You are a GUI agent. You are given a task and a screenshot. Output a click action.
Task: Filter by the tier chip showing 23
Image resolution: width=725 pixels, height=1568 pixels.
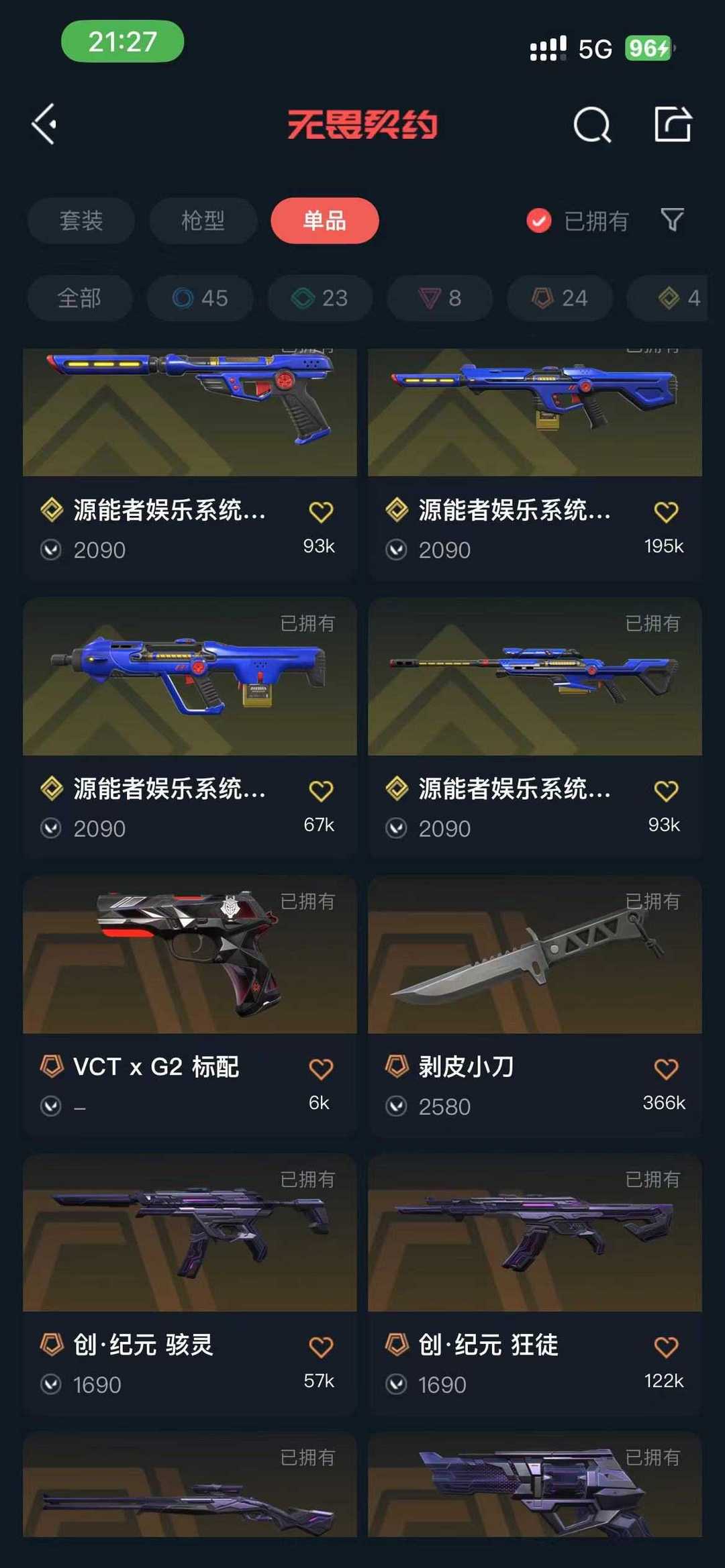(x=320, y=298)
